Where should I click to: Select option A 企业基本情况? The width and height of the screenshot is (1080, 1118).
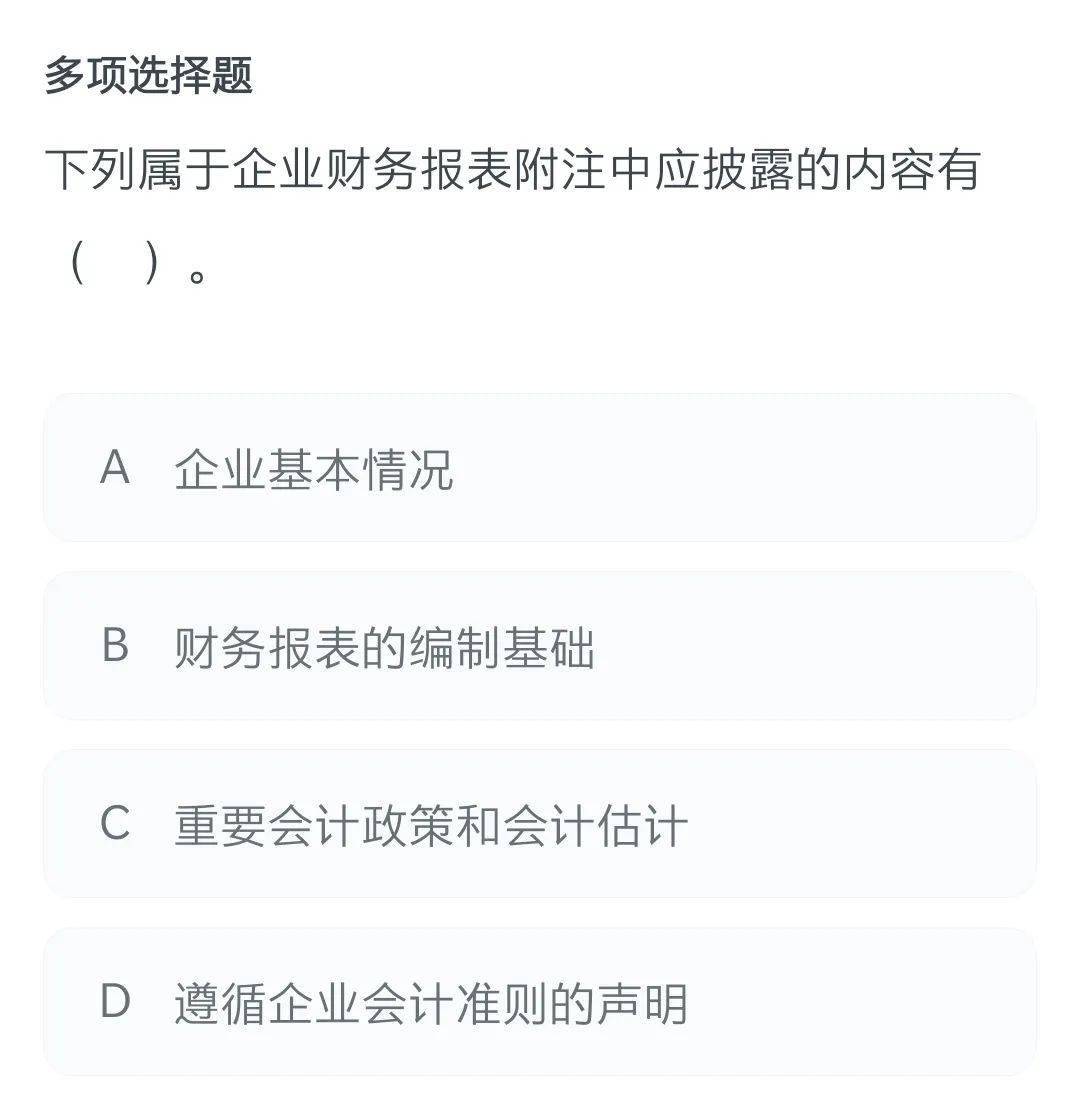coord(540,465)
